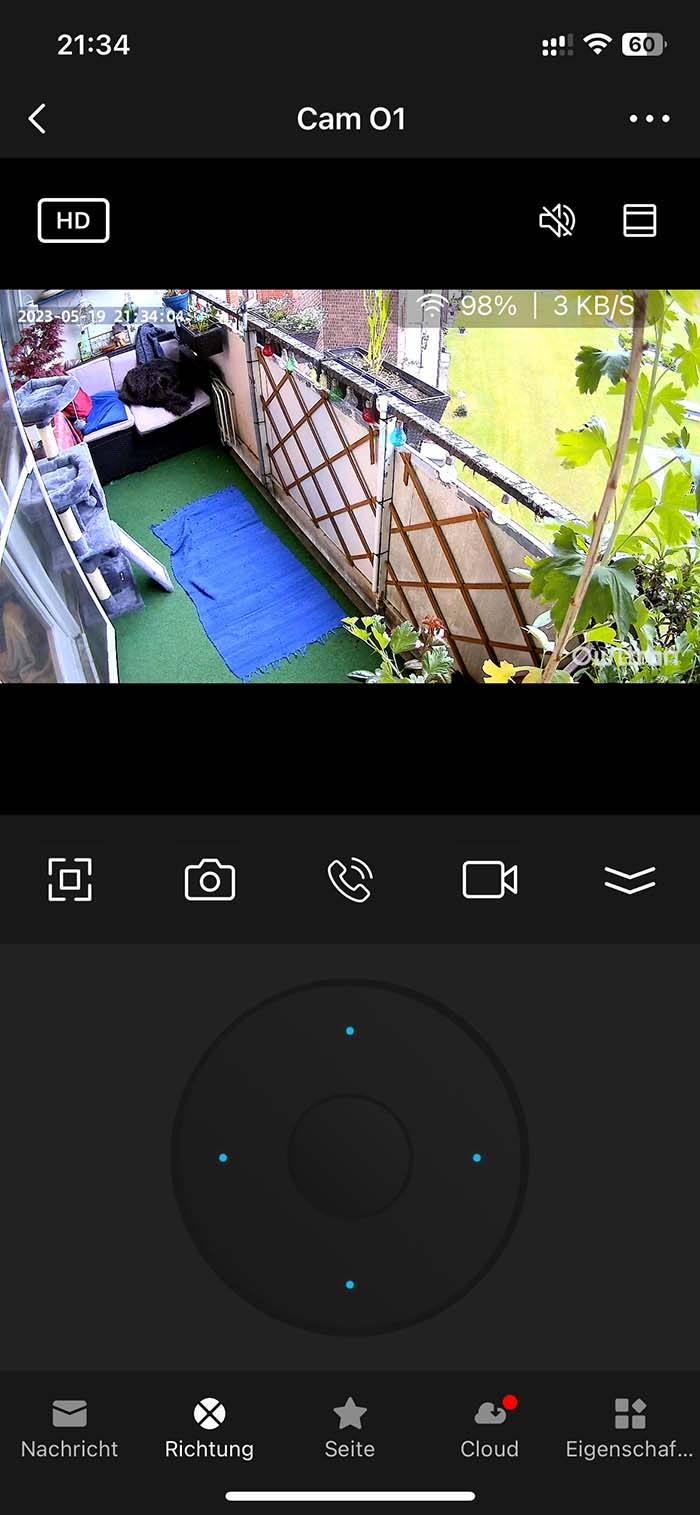Switch the video layout view
The width and height of the screenshot is (700, 1515).
click(x=639, y=220)
